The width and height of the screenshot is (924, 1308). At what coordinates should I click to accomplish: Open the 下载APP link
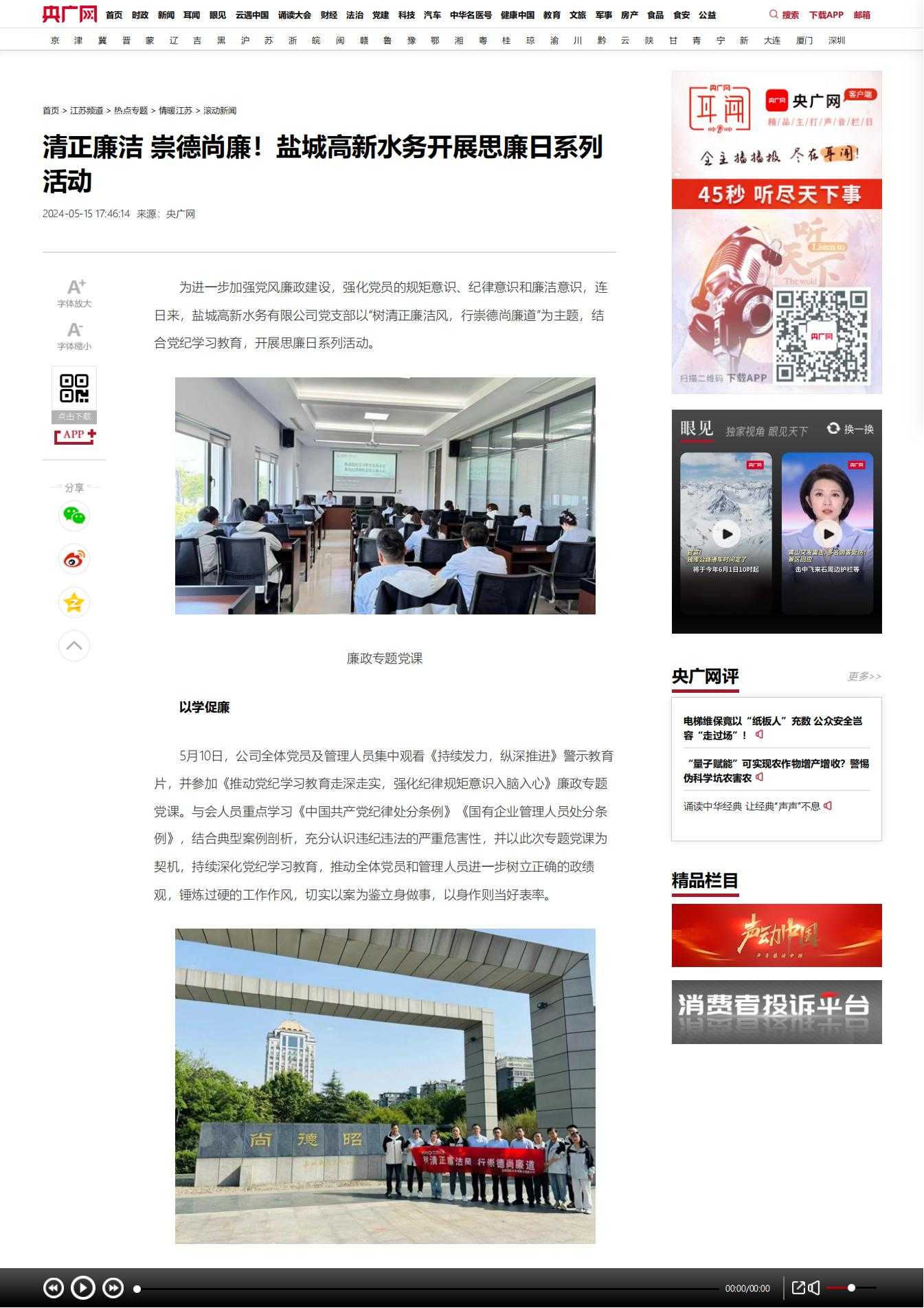826,14
